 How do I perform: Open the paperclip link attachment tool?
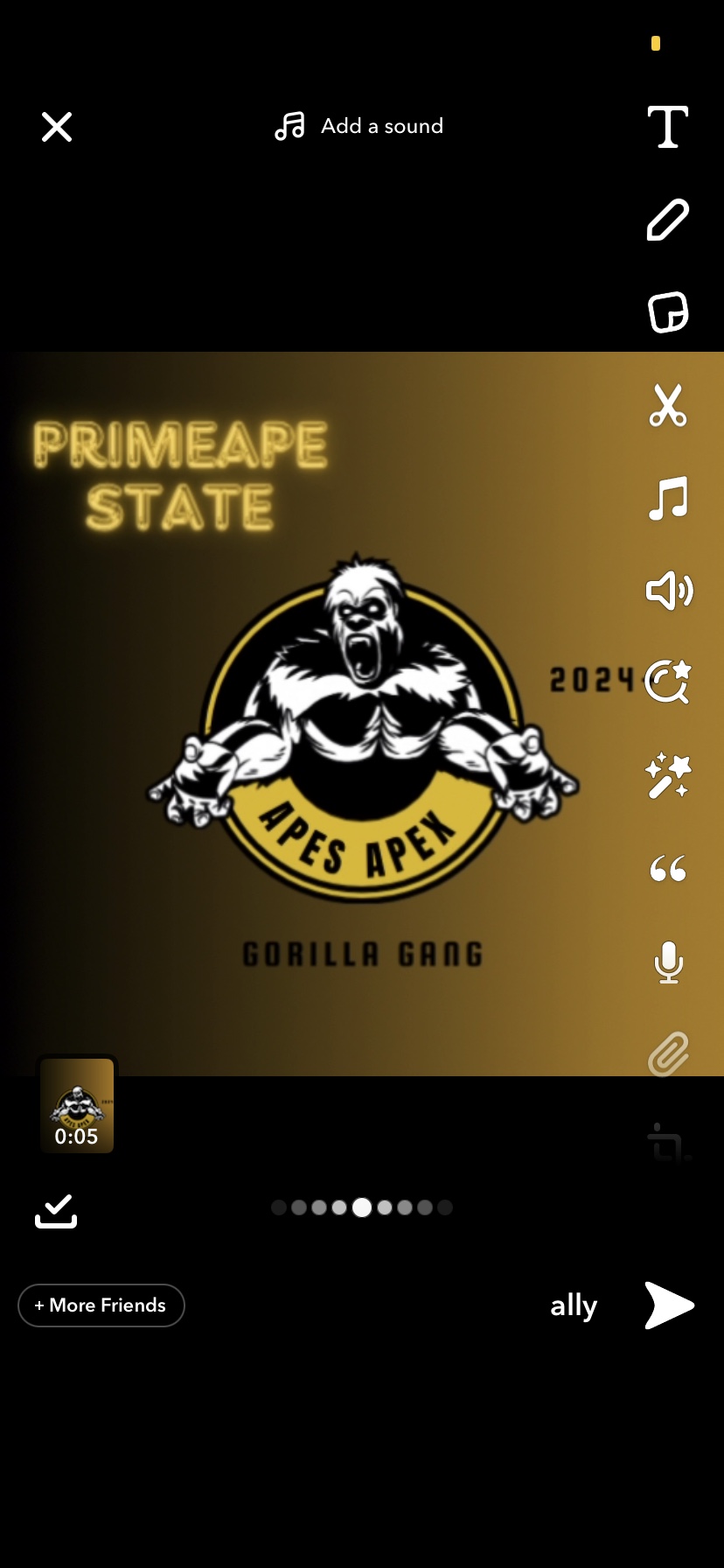coord(667,1054)
